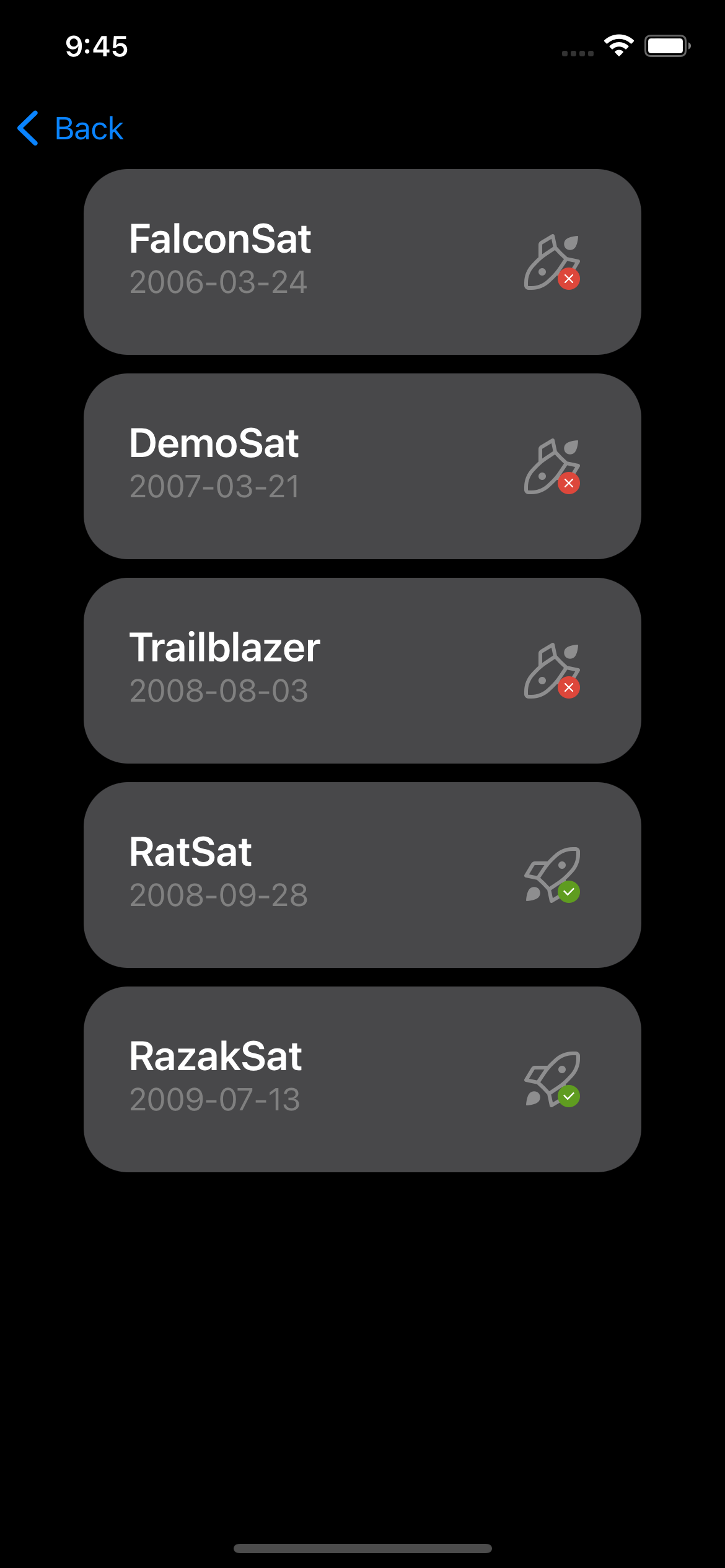Open the DemoSat launch card

362,464
